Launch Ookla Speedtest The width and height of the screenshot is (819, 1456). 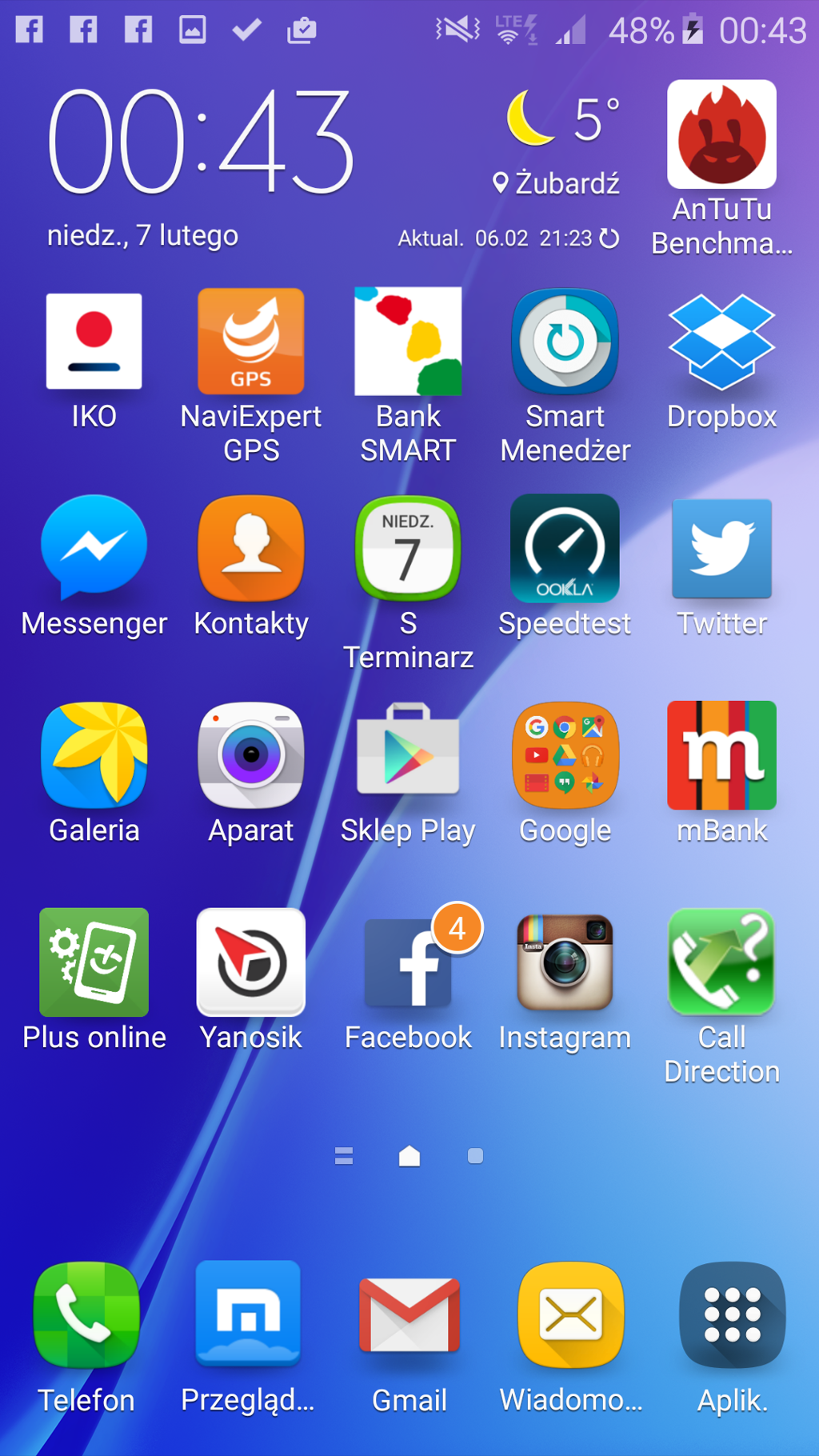(565, 549)
